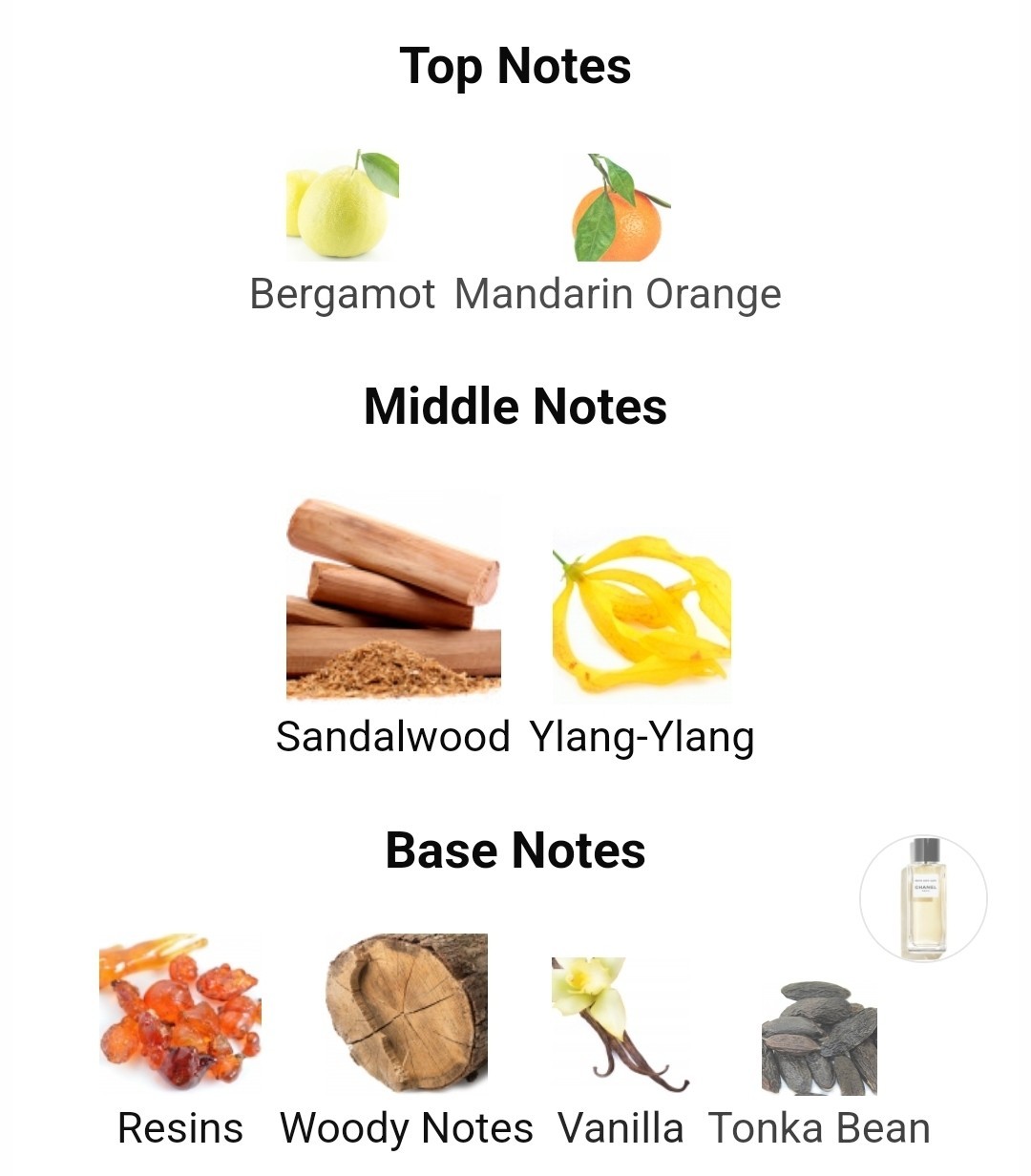
Task: Tap the floating perfume bottle button
Action: click(x=923, y=897)
